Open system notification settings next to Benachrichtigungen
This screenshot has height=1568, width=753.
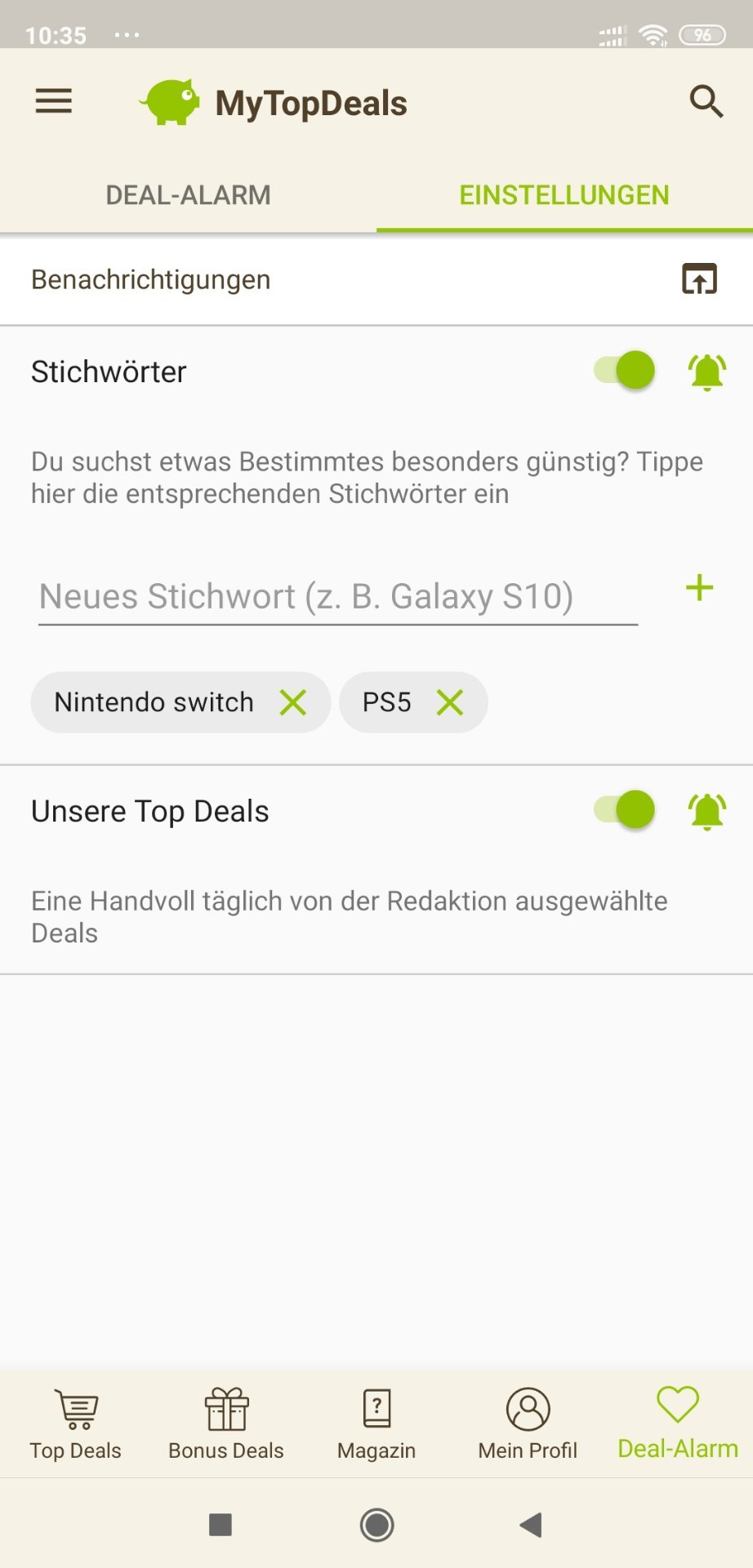pos(700,279)
